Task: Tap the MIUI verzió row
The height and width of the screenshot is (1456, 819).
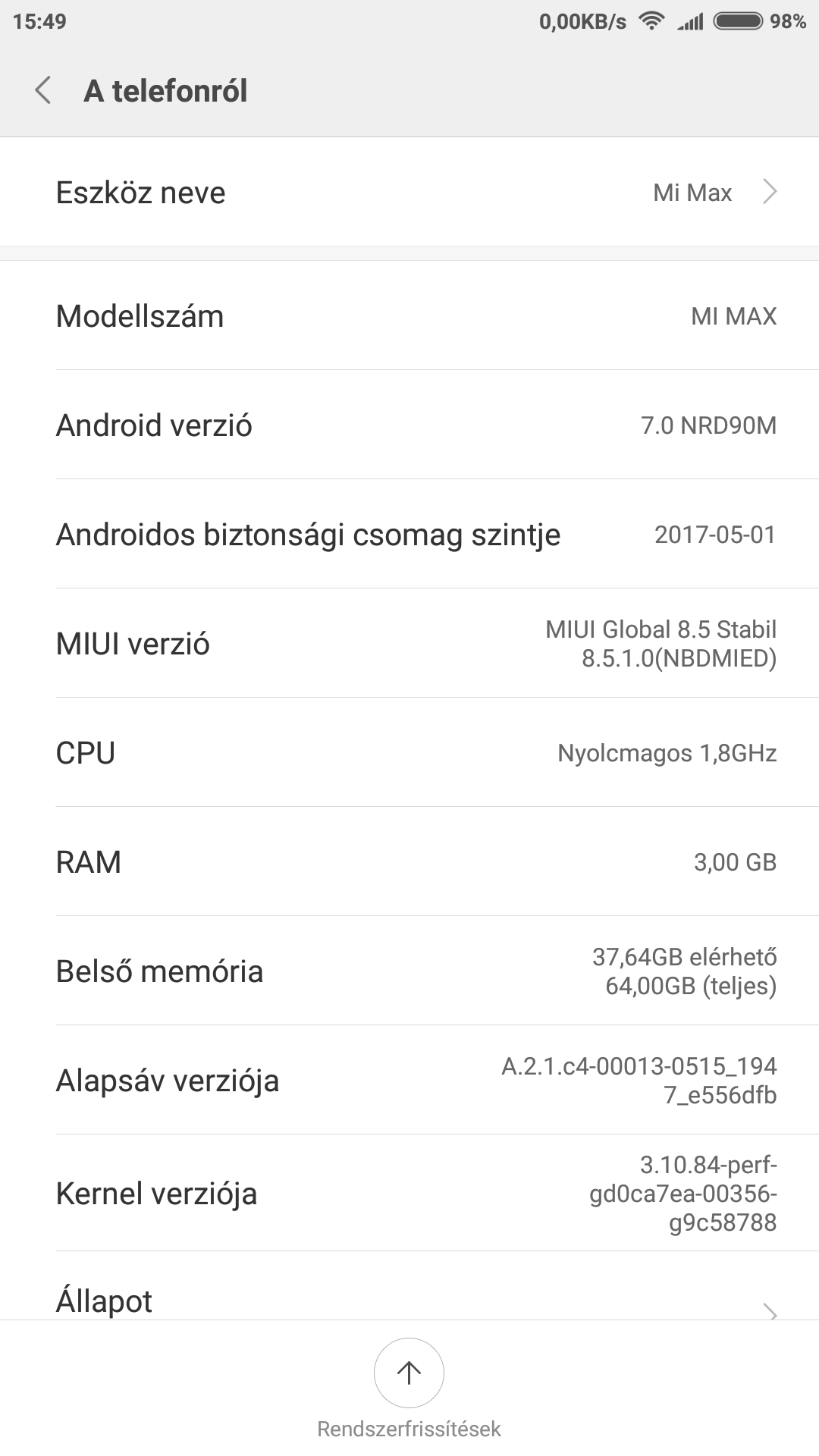Action: pos(409,643)
